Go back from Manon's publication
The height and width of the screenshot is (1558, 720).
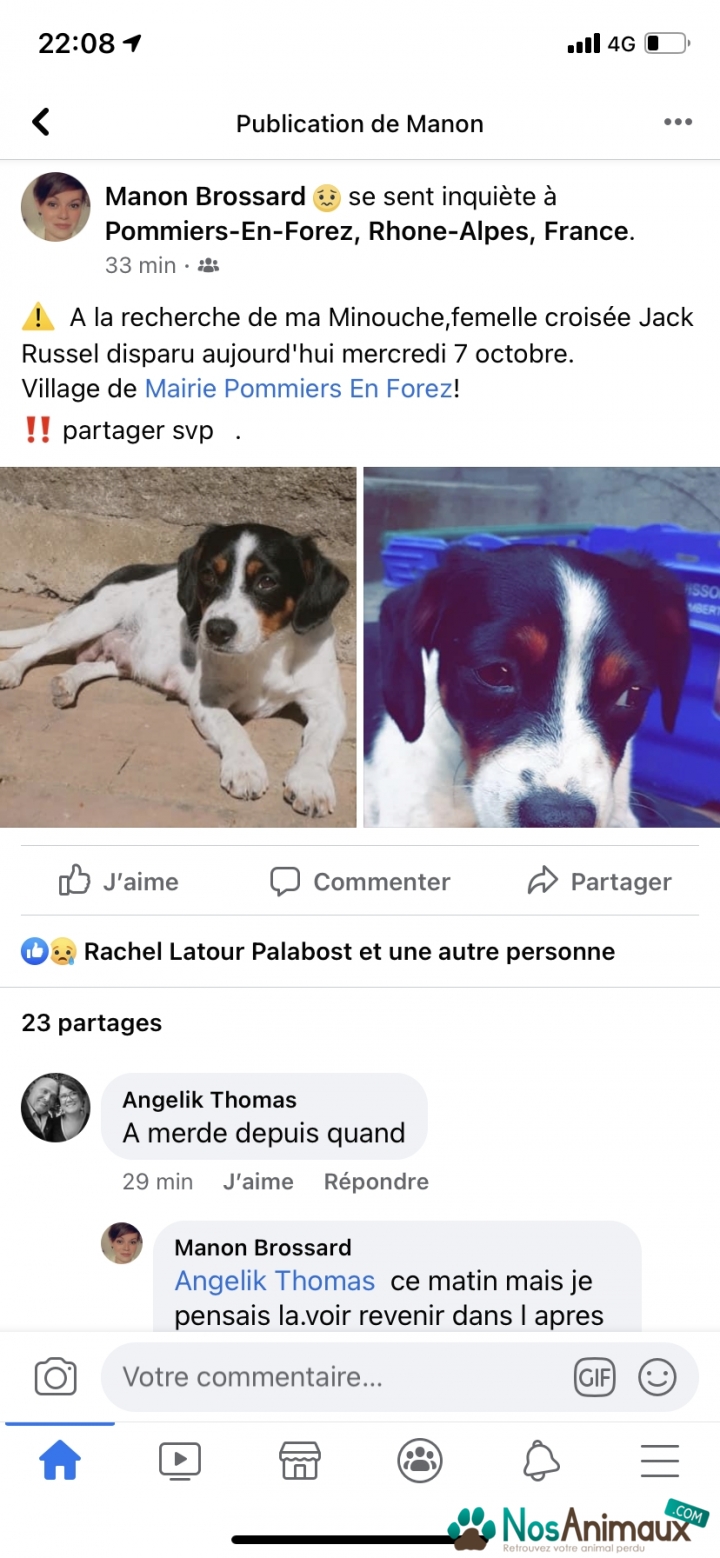pos(40,123)
